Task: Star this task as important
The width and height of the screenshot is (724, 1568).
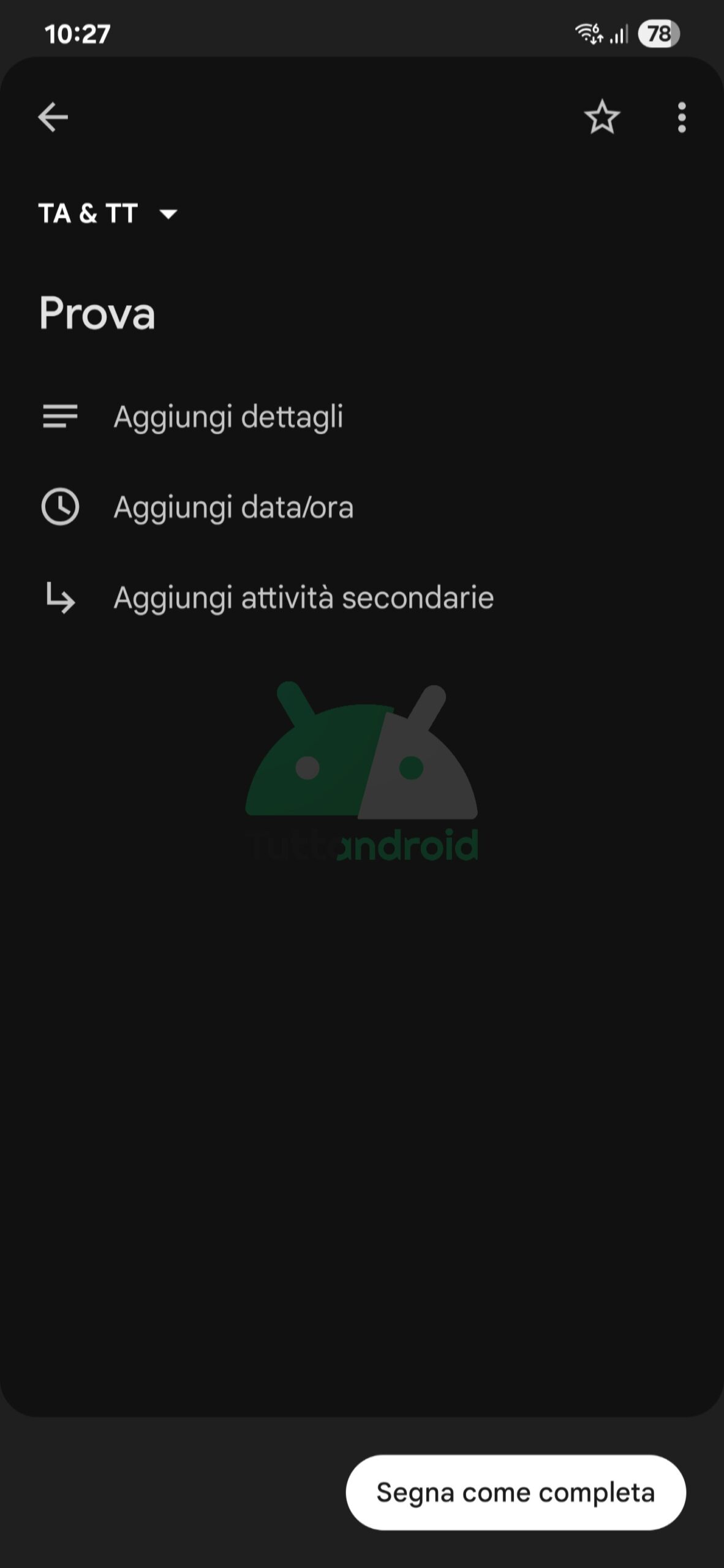Action: [601, 117]
